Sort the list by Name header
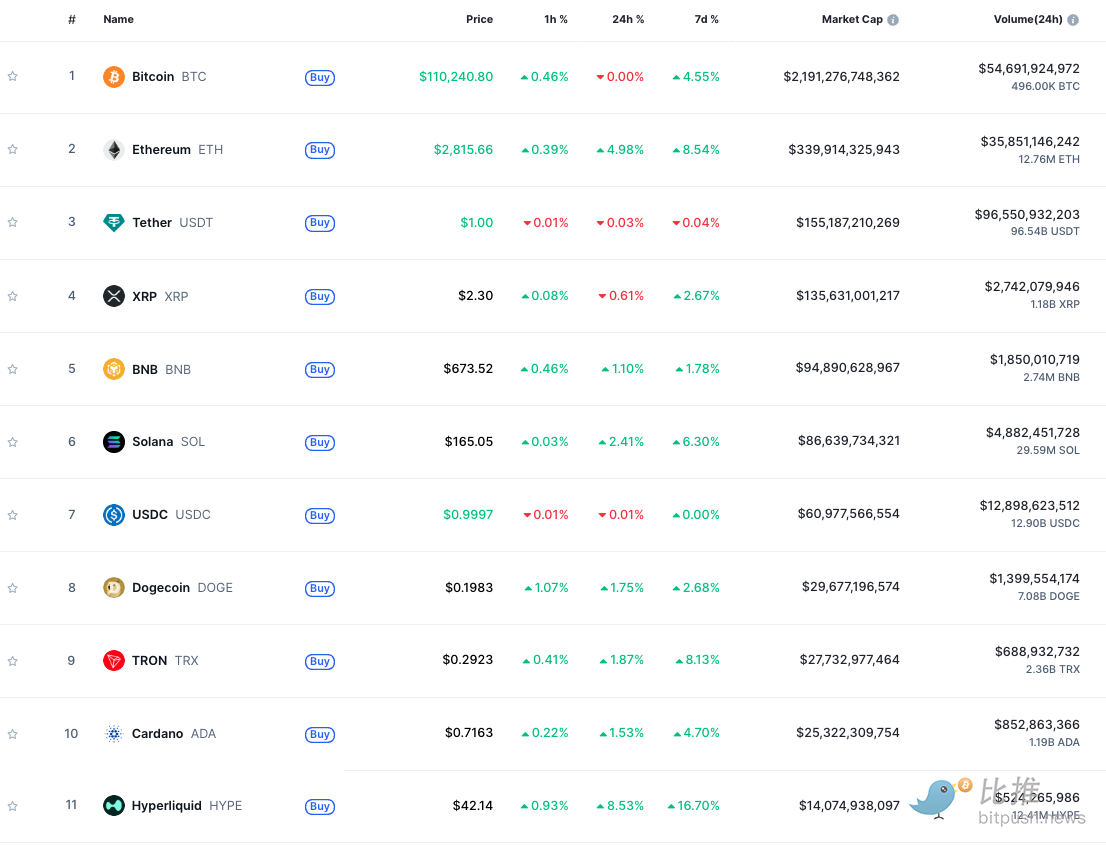1106x845 pixels. click(x=118, y=19)
